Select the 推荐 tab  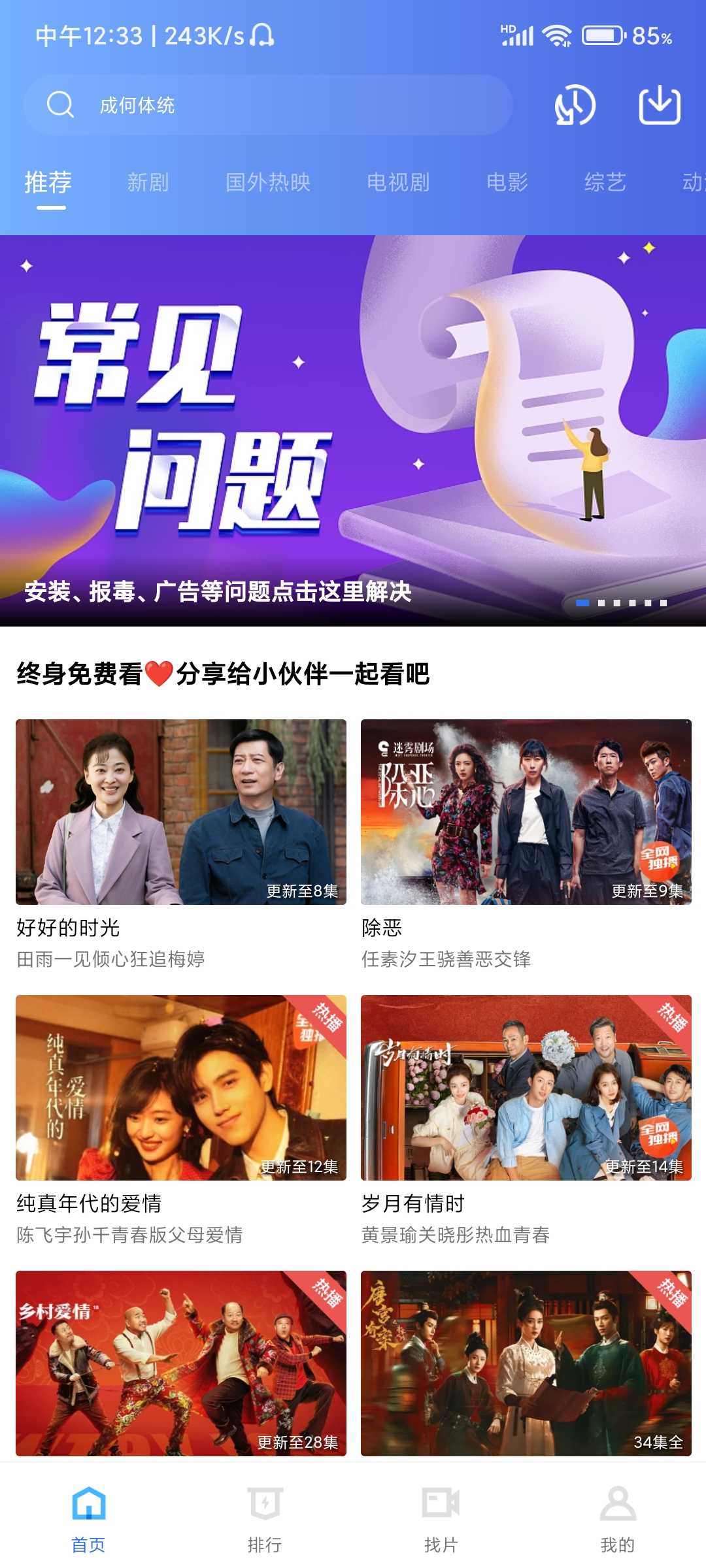(x=48, y=182)
